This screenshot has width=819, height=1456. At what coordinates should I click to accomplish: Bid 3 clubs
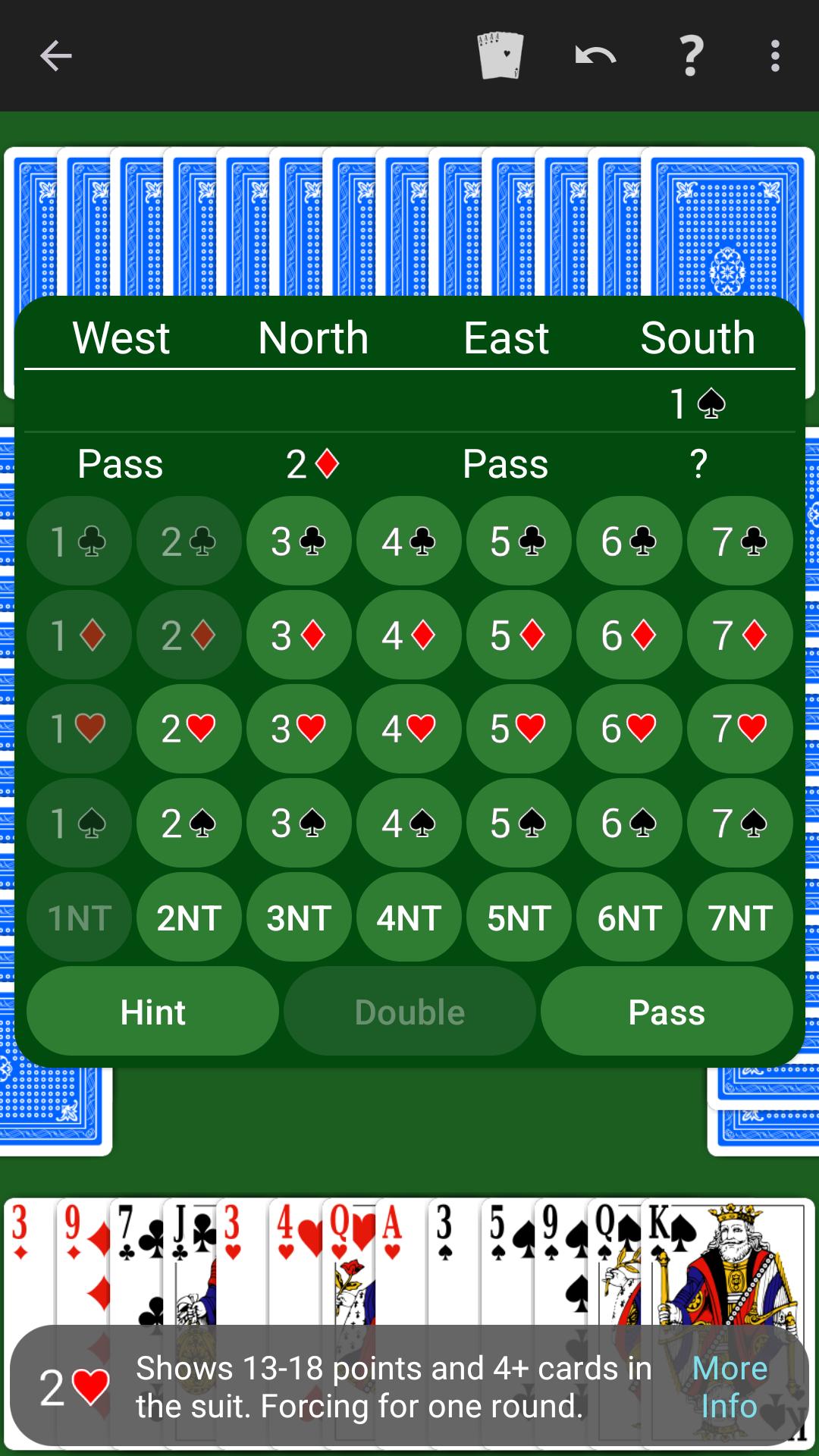[x=299, y=541]
